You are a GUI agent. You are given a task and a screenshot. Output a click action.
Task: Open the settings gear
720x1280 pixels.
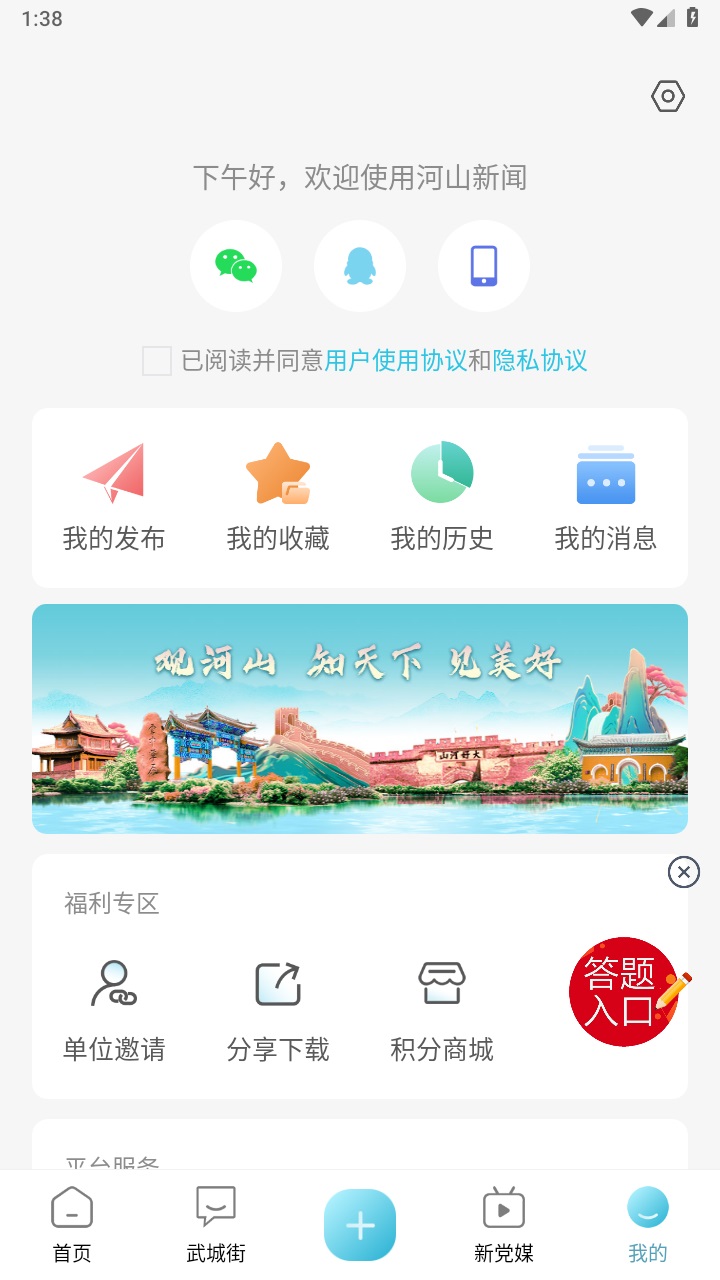pos(667,96)
